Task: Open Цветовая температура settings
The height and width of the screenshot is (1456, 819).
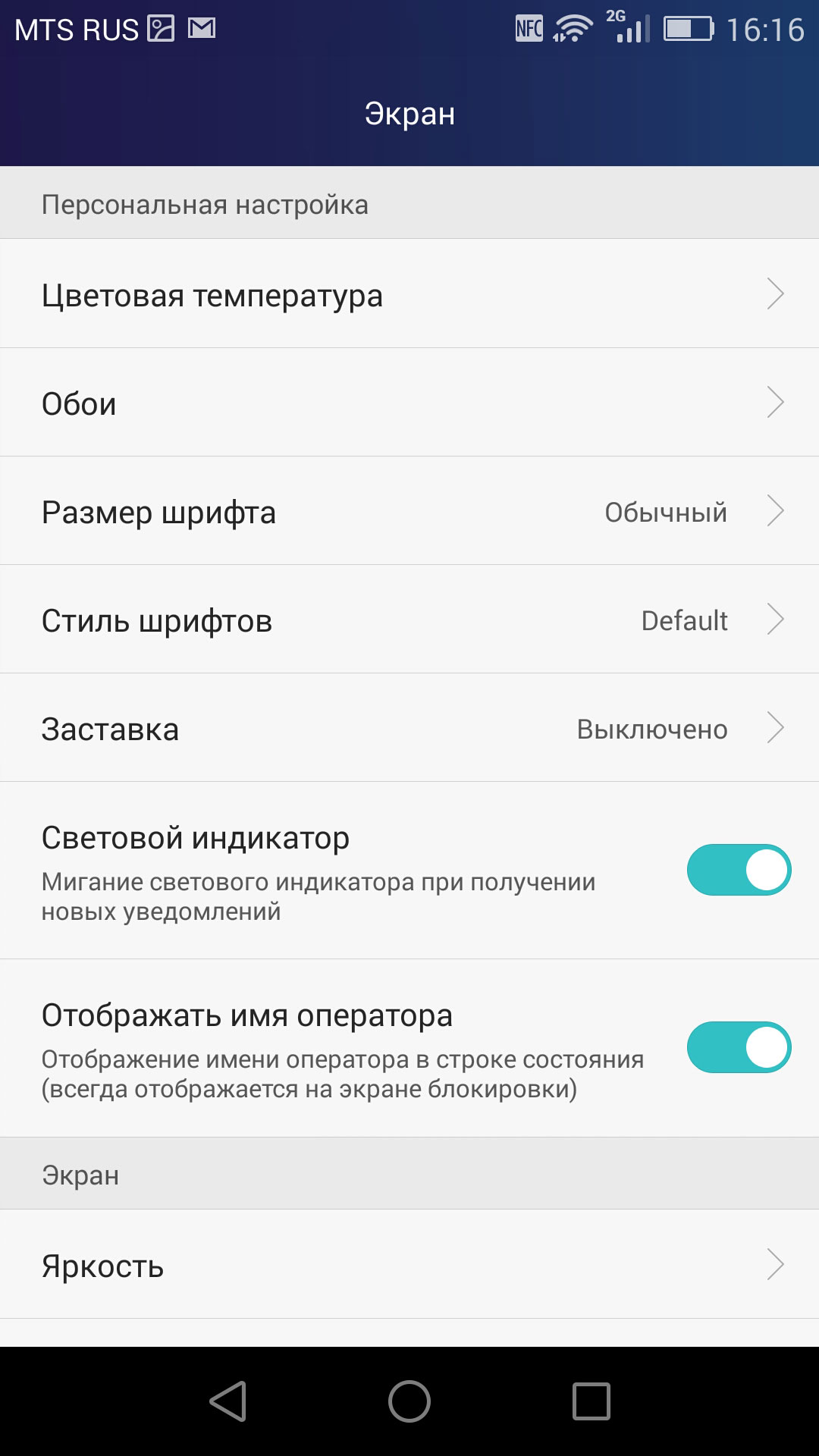Action: pyautogui.click(x=409, y=294)
